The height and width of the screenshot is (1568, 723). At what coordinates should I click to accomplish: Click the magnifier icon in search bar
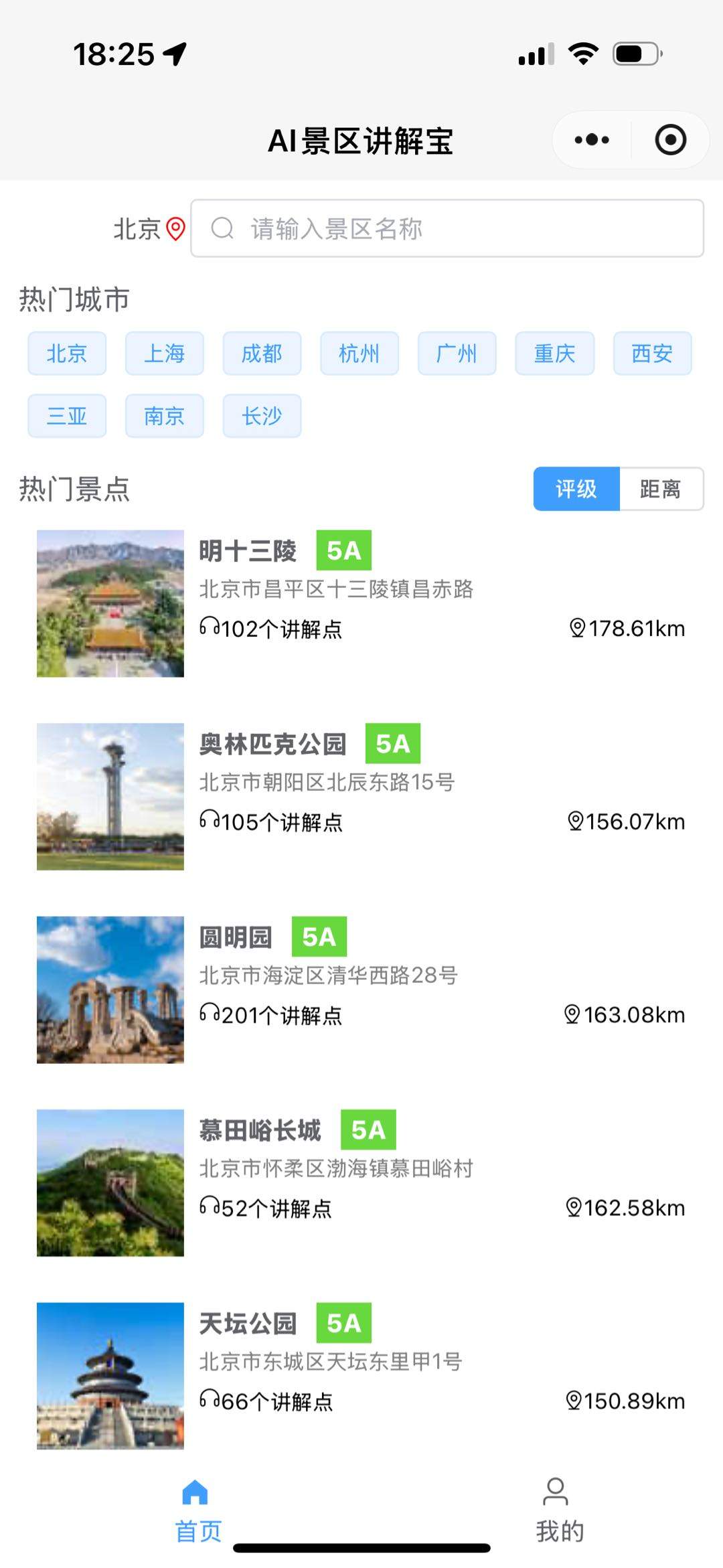[x=223, y=229]
